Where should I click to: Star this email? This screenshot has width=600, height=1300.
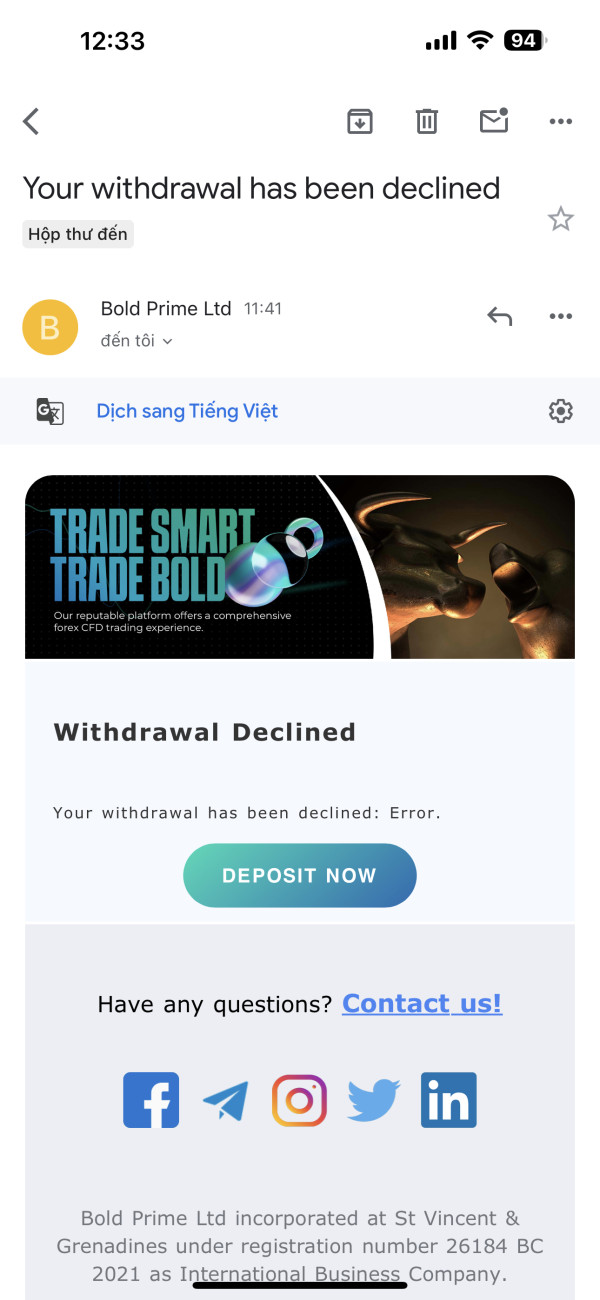coord(561,219)
